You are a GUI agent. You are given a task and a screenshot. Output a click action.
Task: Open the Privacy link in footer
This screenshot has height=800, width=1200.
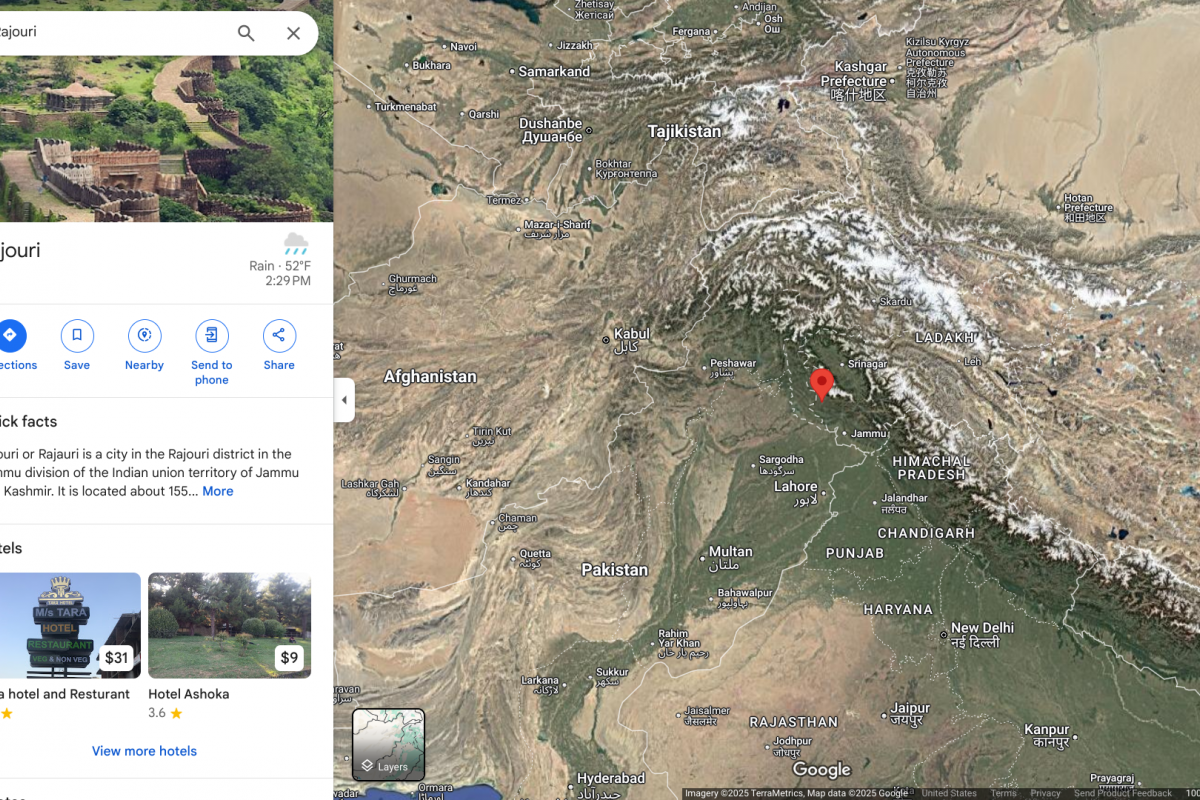[1045, 793]
